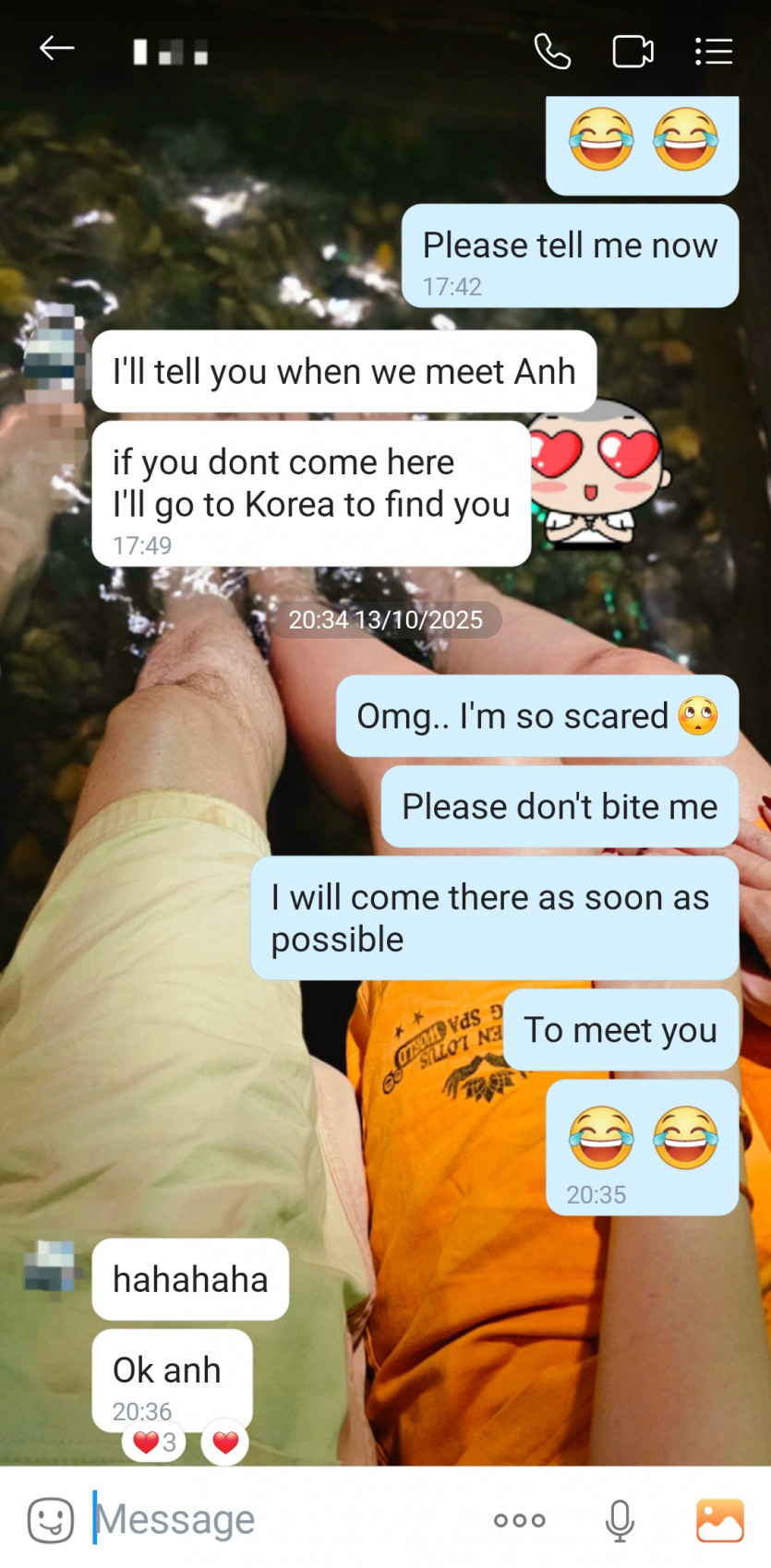771x1568 pixels.
Task: Go back to the chat list
Action: (56, 48)
